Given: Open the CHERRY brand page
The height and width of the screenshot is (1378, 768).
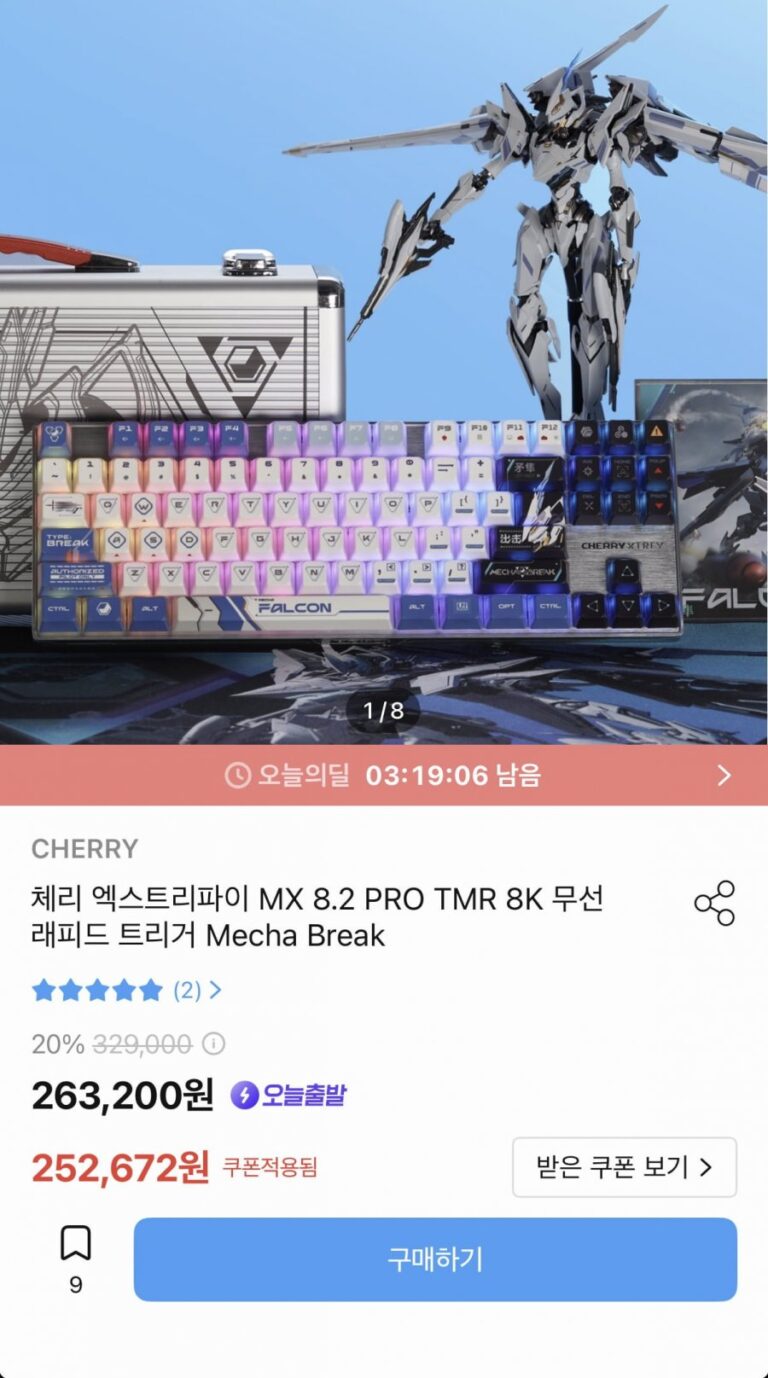Looking at the screenshot, I should click(x=84, y=849).
